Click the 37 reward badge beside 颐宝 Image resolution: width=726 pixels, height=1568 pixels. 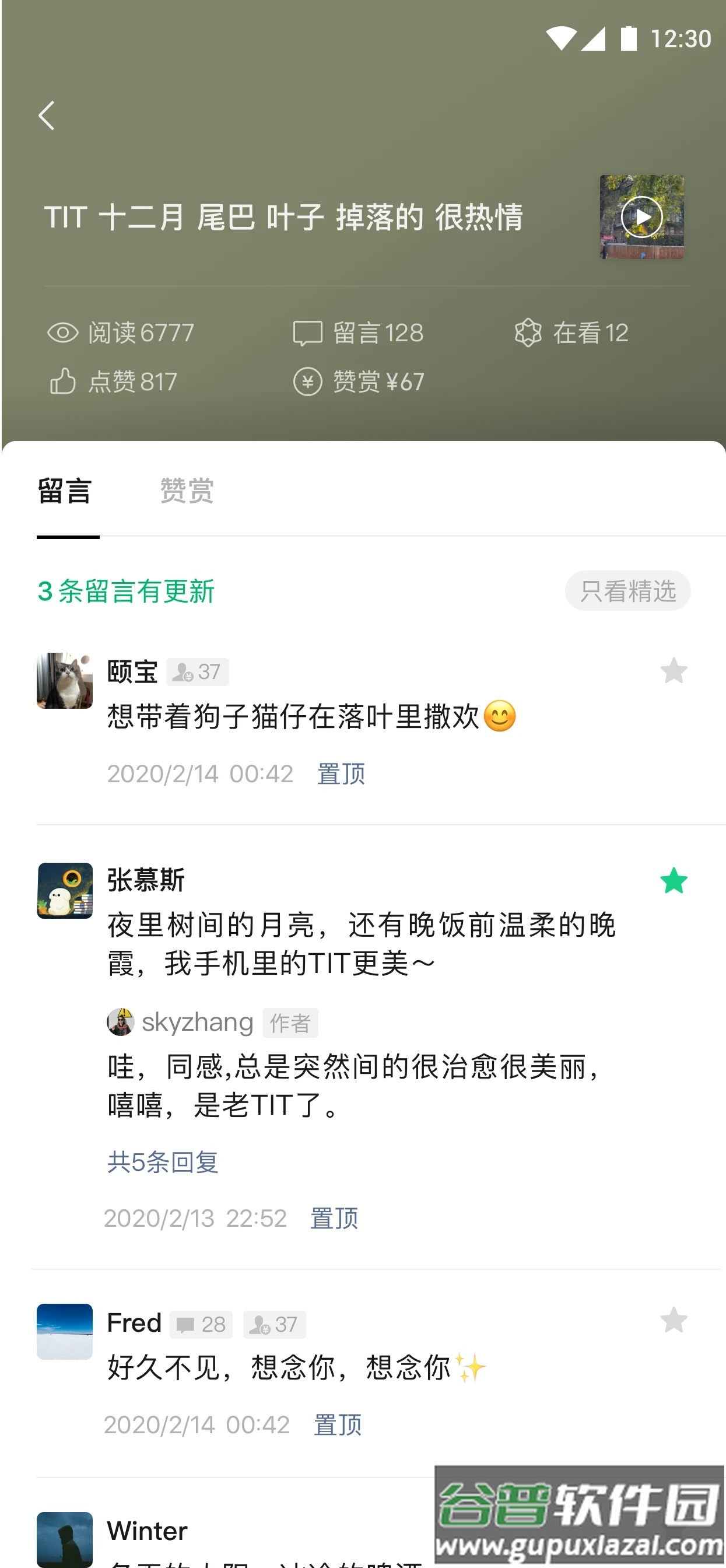tap(197, 671)
